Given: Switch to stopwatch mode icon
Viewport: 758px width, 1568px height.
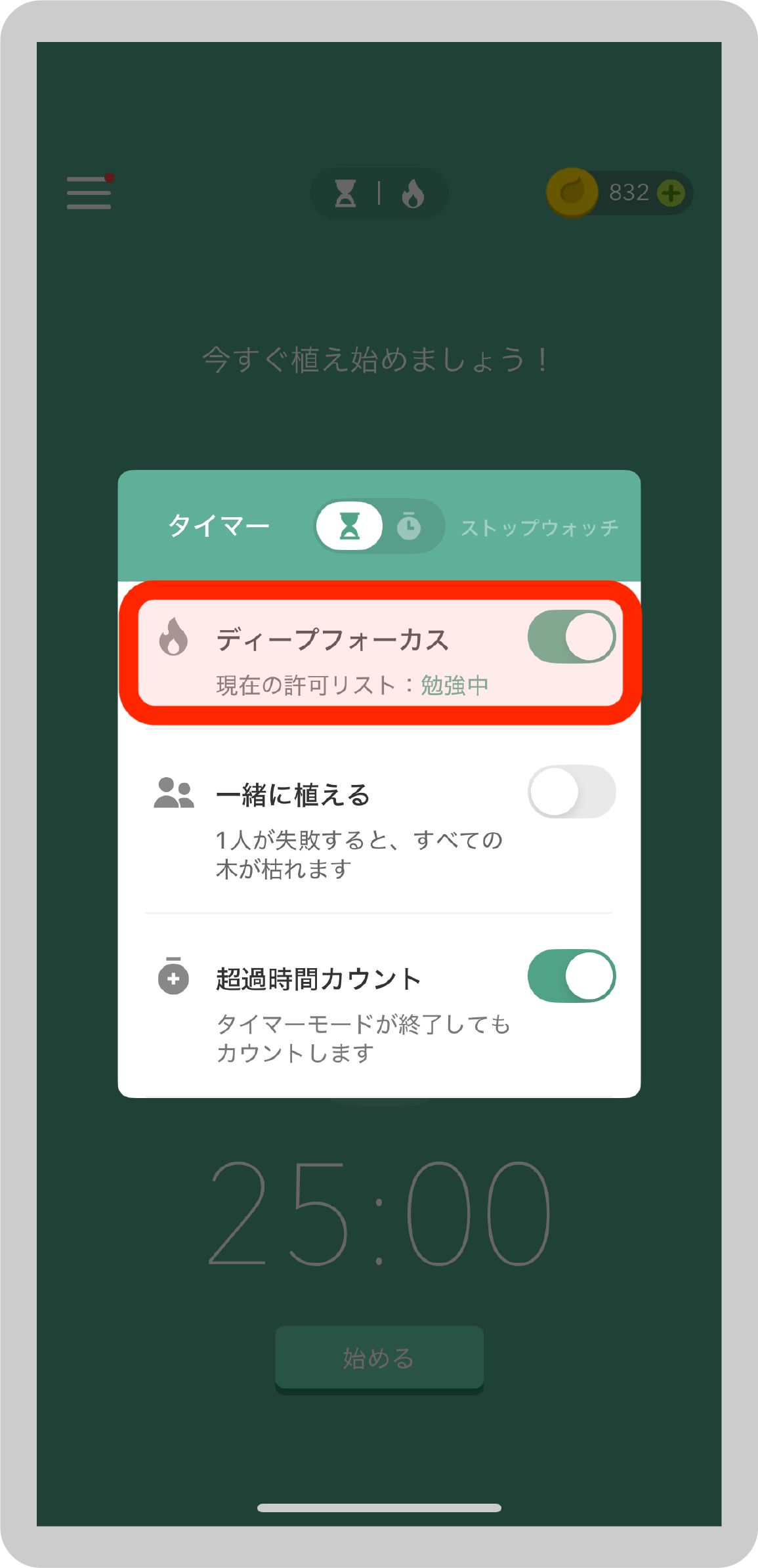Looking at the screenshot, I should [x=410, y=526].
